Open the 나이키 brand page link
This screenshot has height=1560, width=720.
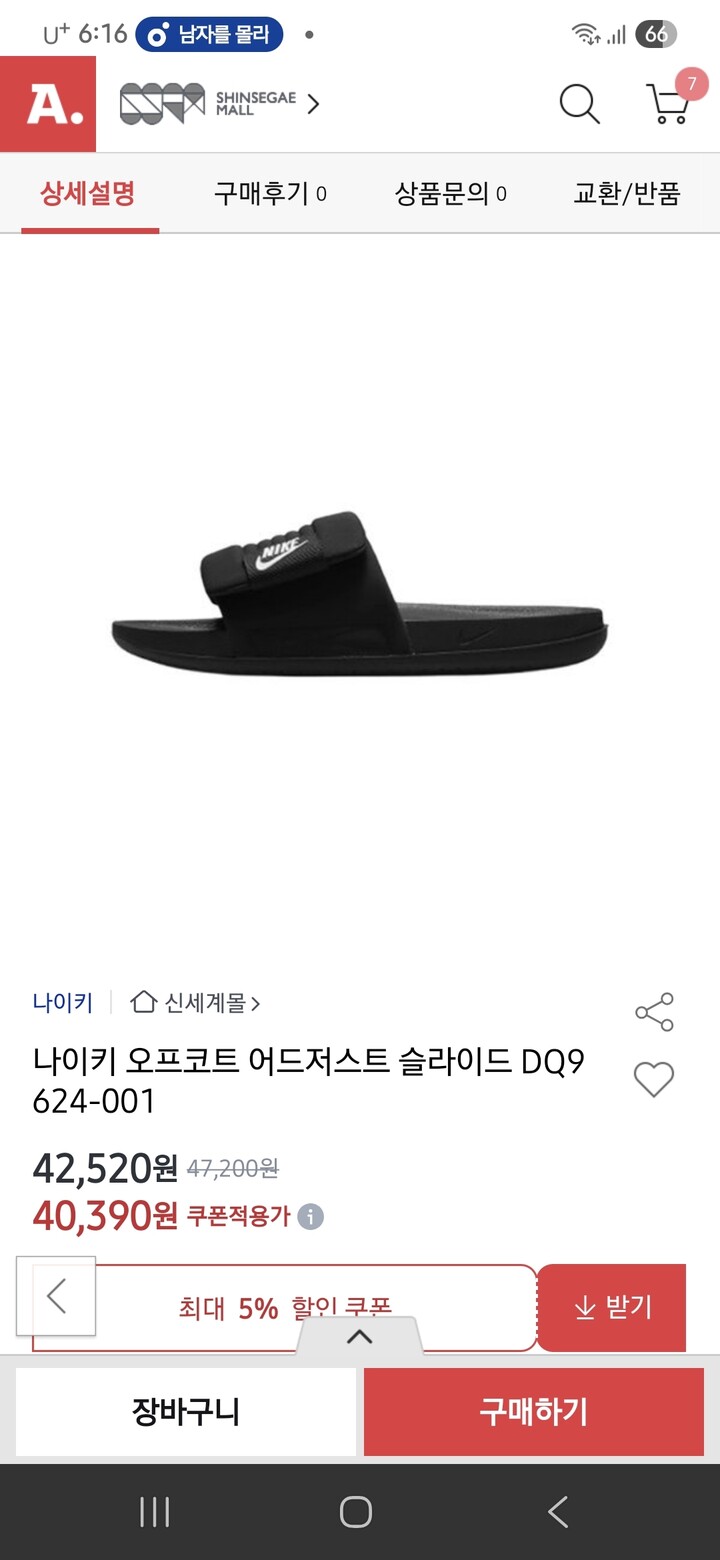point(62,1002)
